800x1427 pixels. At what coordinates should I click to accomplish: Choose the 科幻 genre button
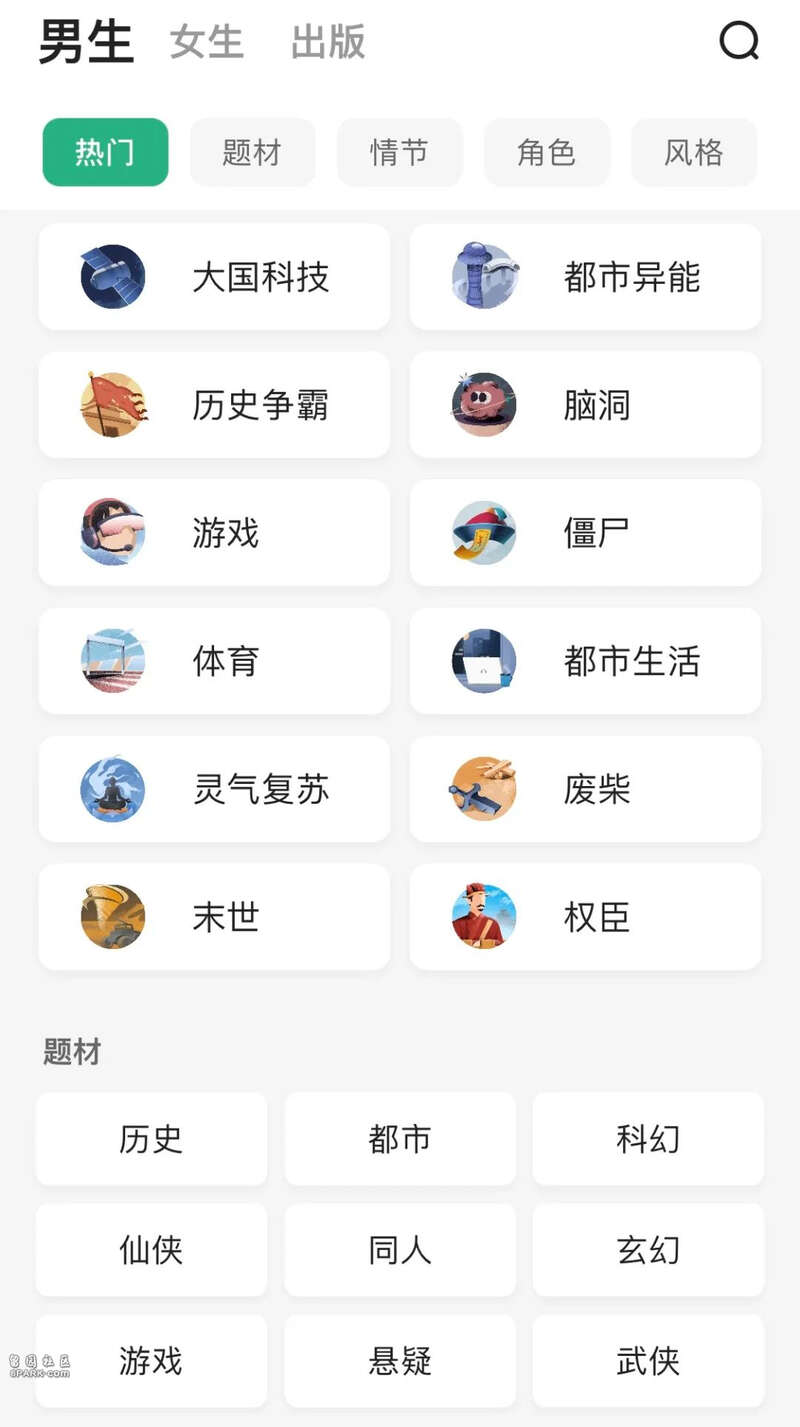pyautogui.click(x=648, y=1139)
